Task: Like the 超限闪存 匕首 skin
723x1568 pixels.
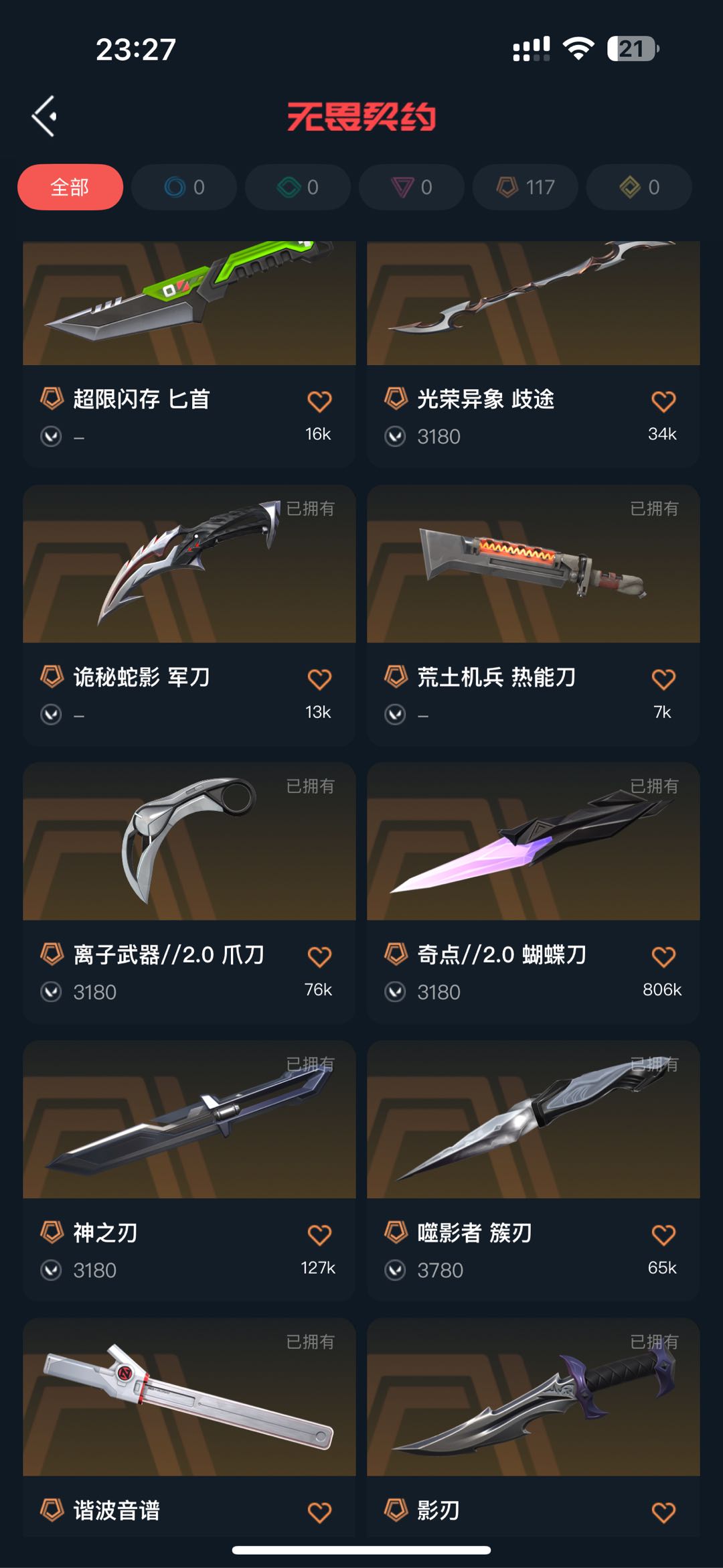Action: 319,401
